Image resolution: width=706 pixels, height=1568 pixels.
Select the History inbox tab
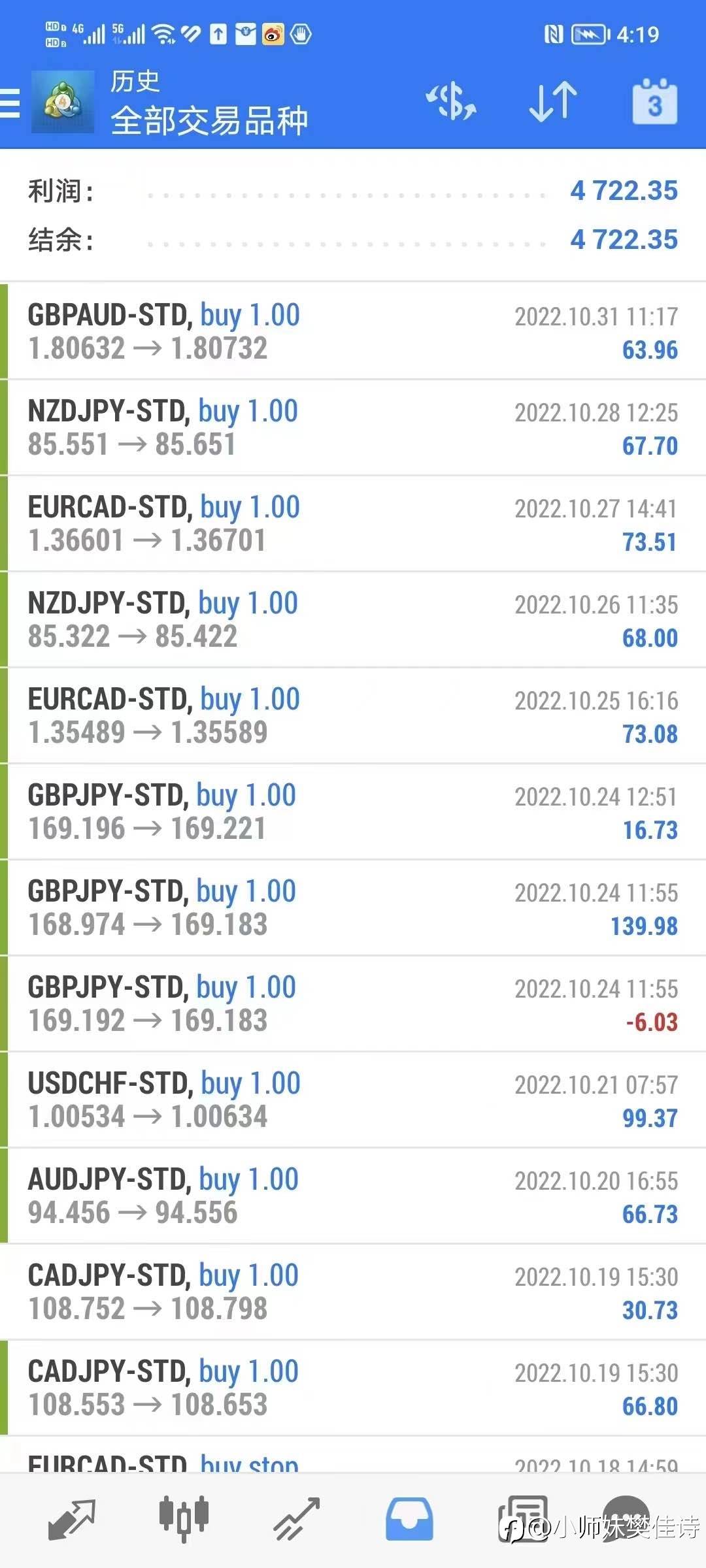pos(409,1519)
